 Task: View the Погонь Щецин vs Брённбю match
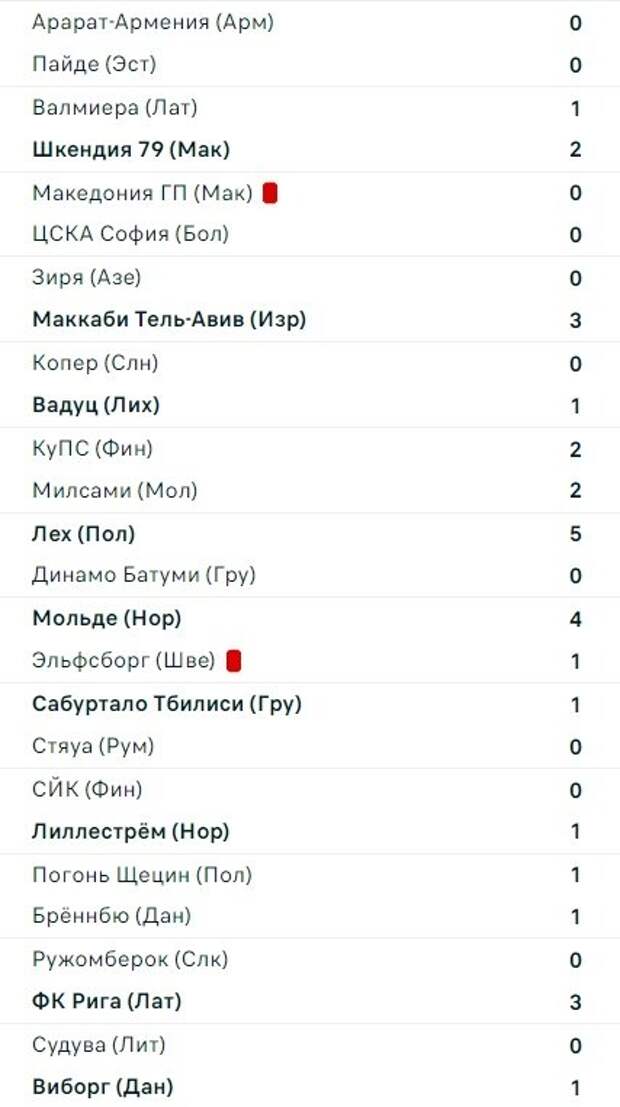[310, 896]
